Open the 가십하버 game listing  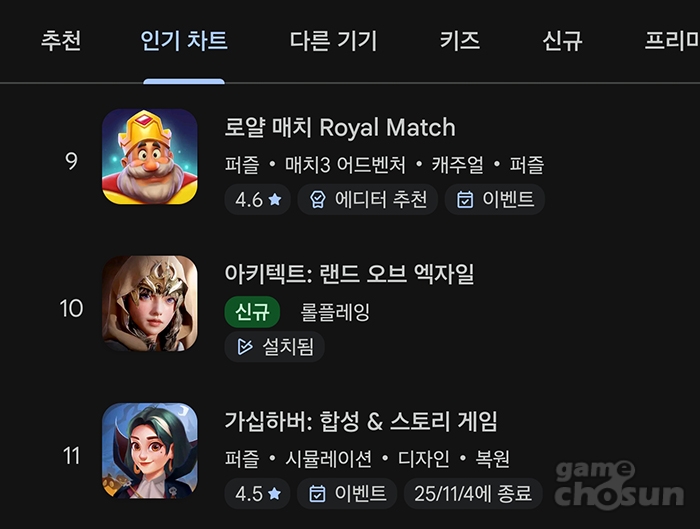(x=361, y=421)
